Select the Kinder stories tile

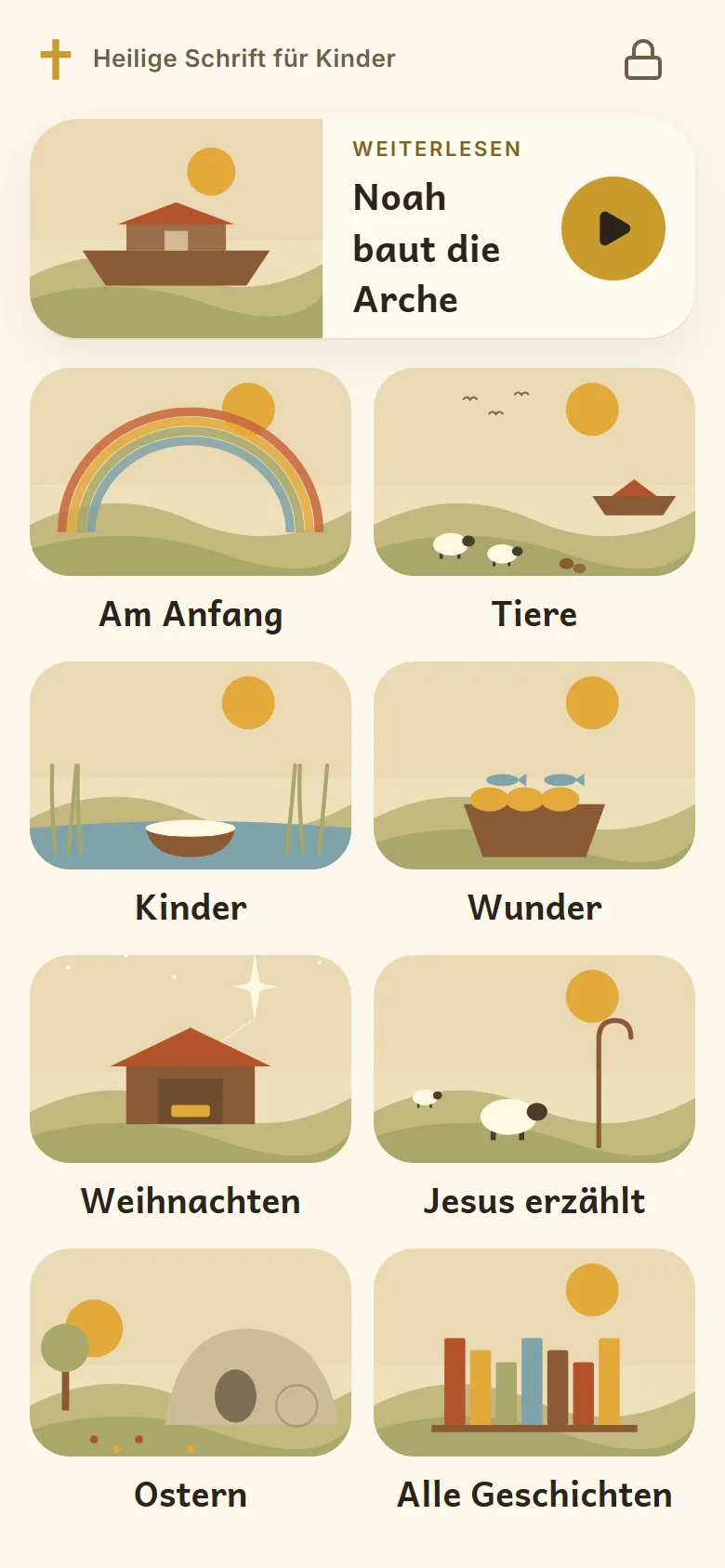click(191, 796)
